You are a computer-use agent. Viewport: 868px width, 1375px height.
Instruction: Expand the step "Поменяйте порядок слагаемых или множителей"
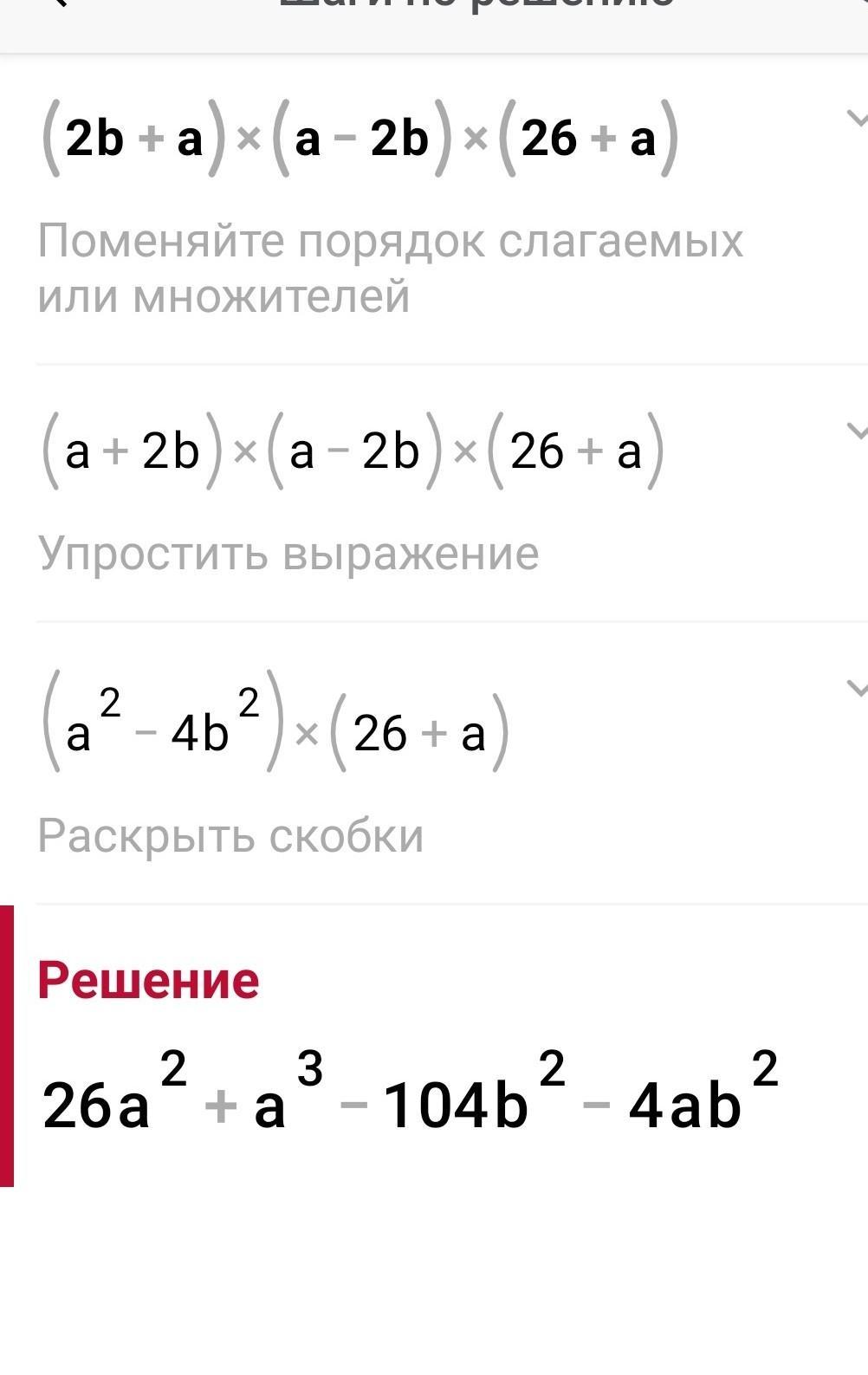856,117
